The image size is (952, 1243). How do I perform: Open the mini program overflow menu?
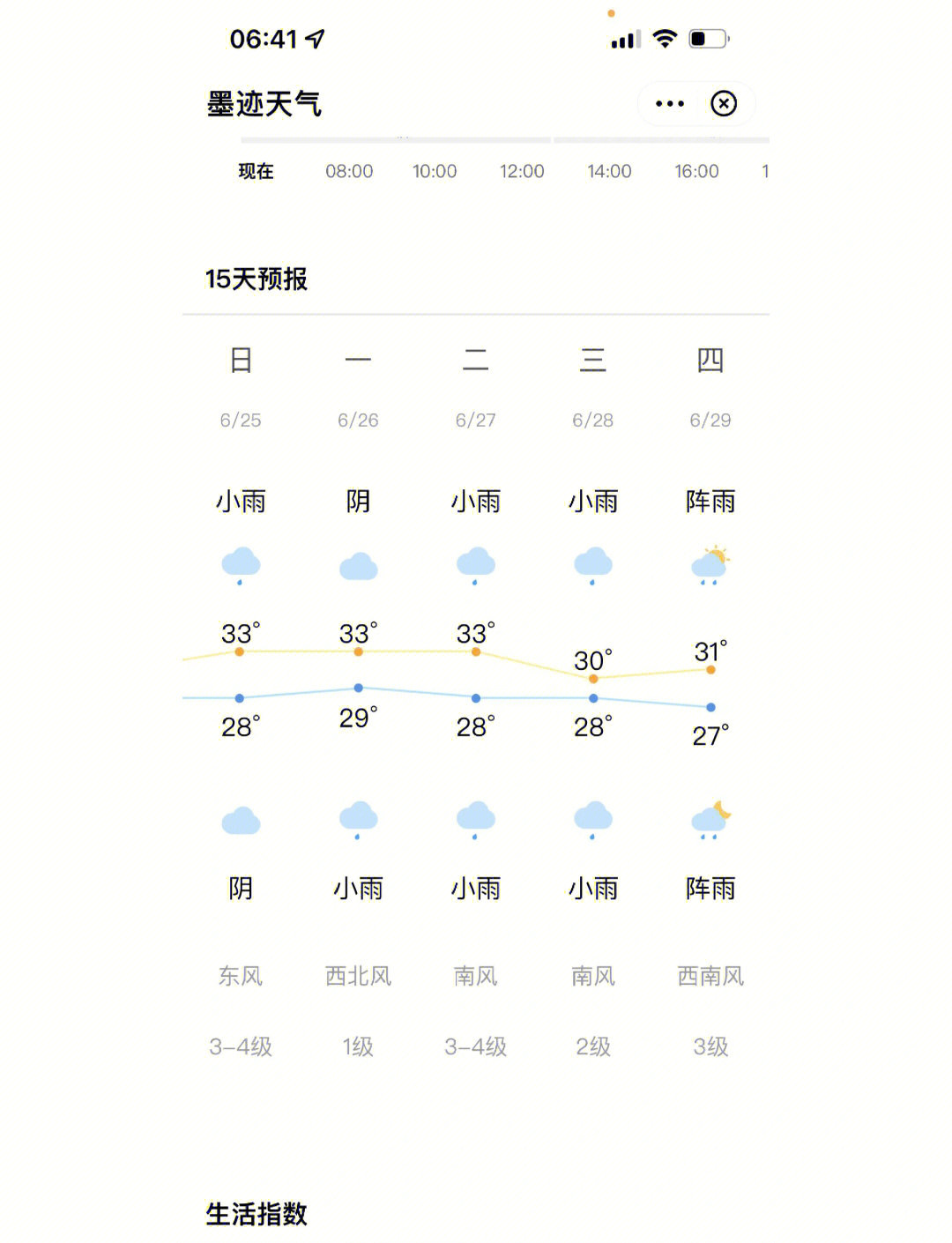[x=670, y=104]
